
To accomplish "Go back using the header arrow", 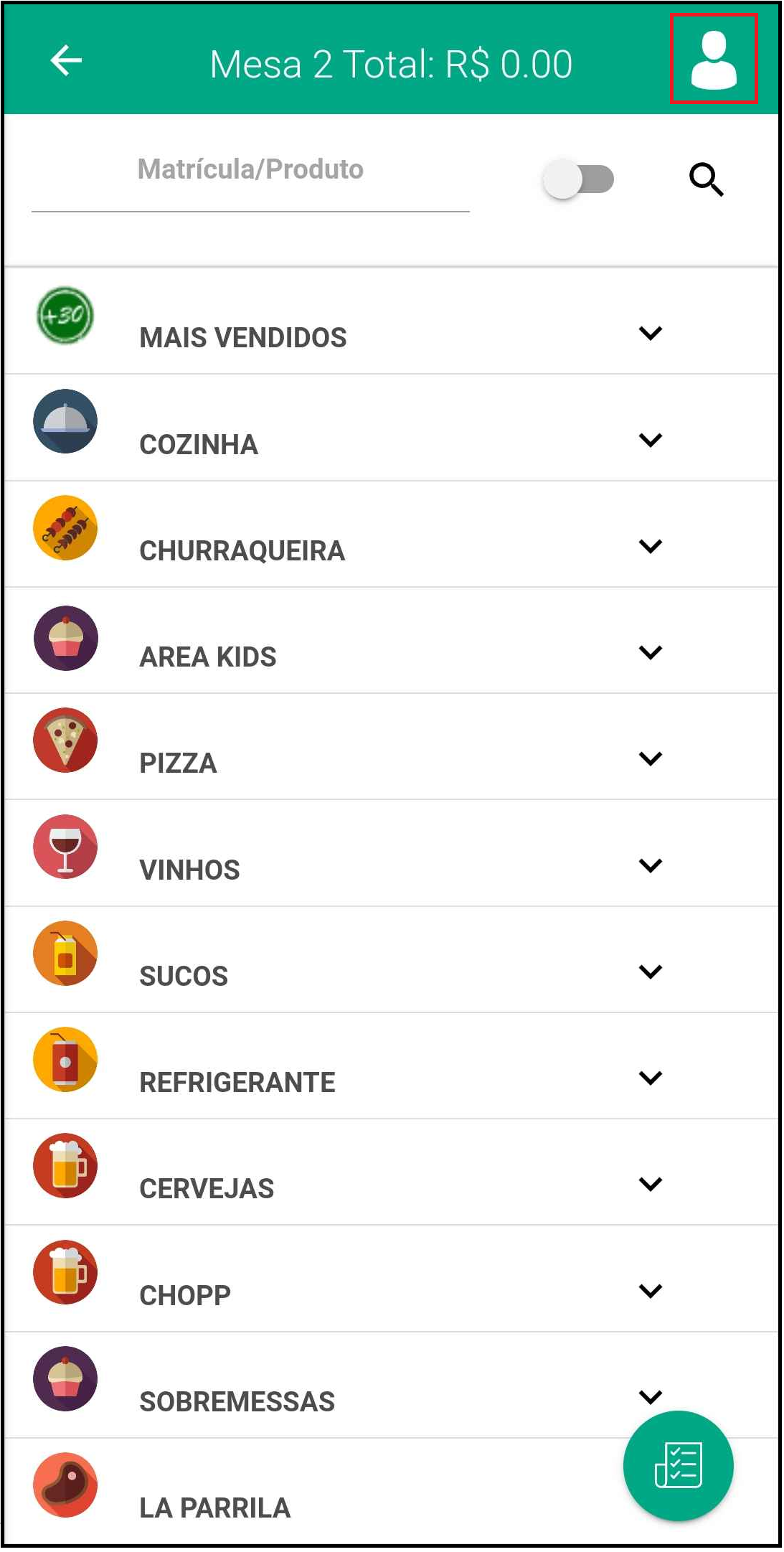I will click(x=66, y=60).
